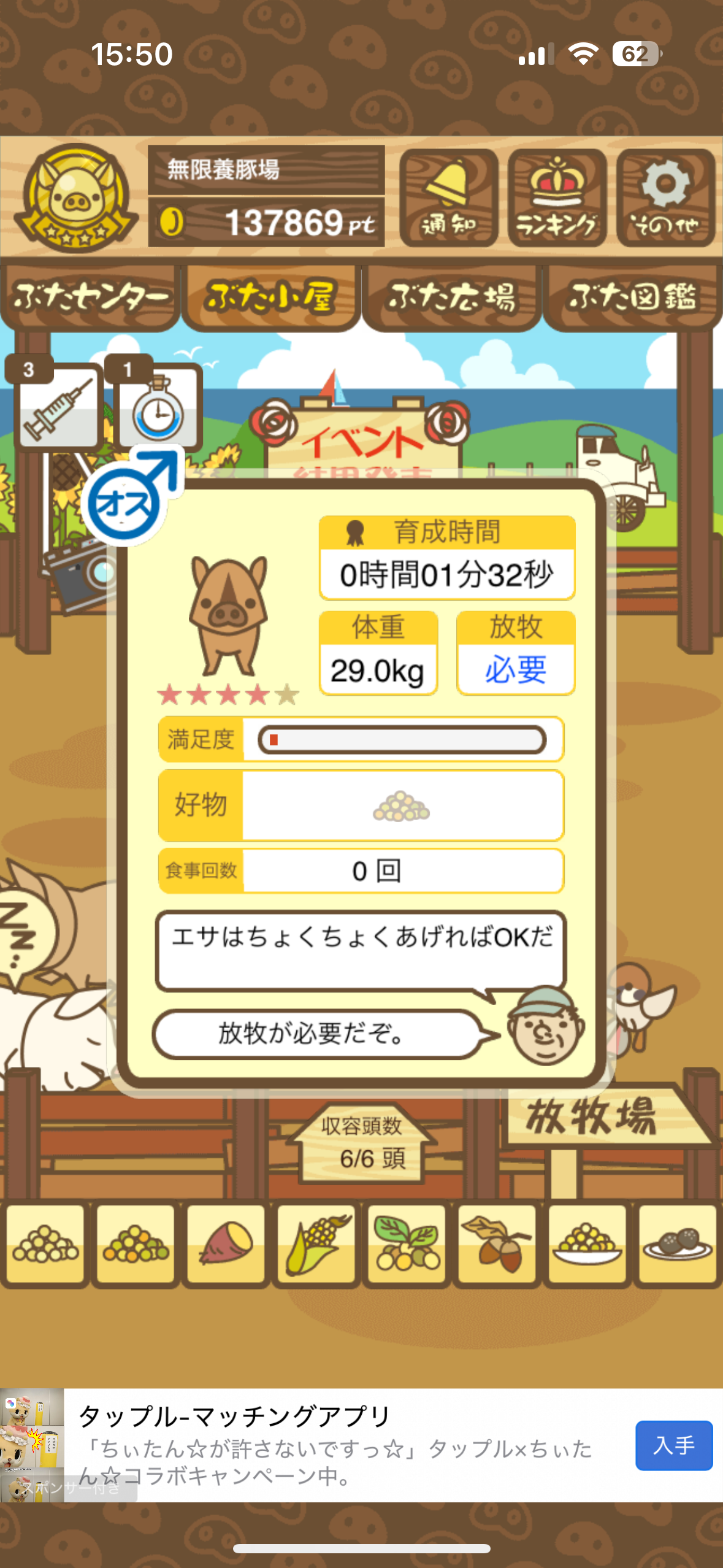Use the stopwatch item
The width and height of the screenshot is (723, 1568).
[x=159, y=407]
